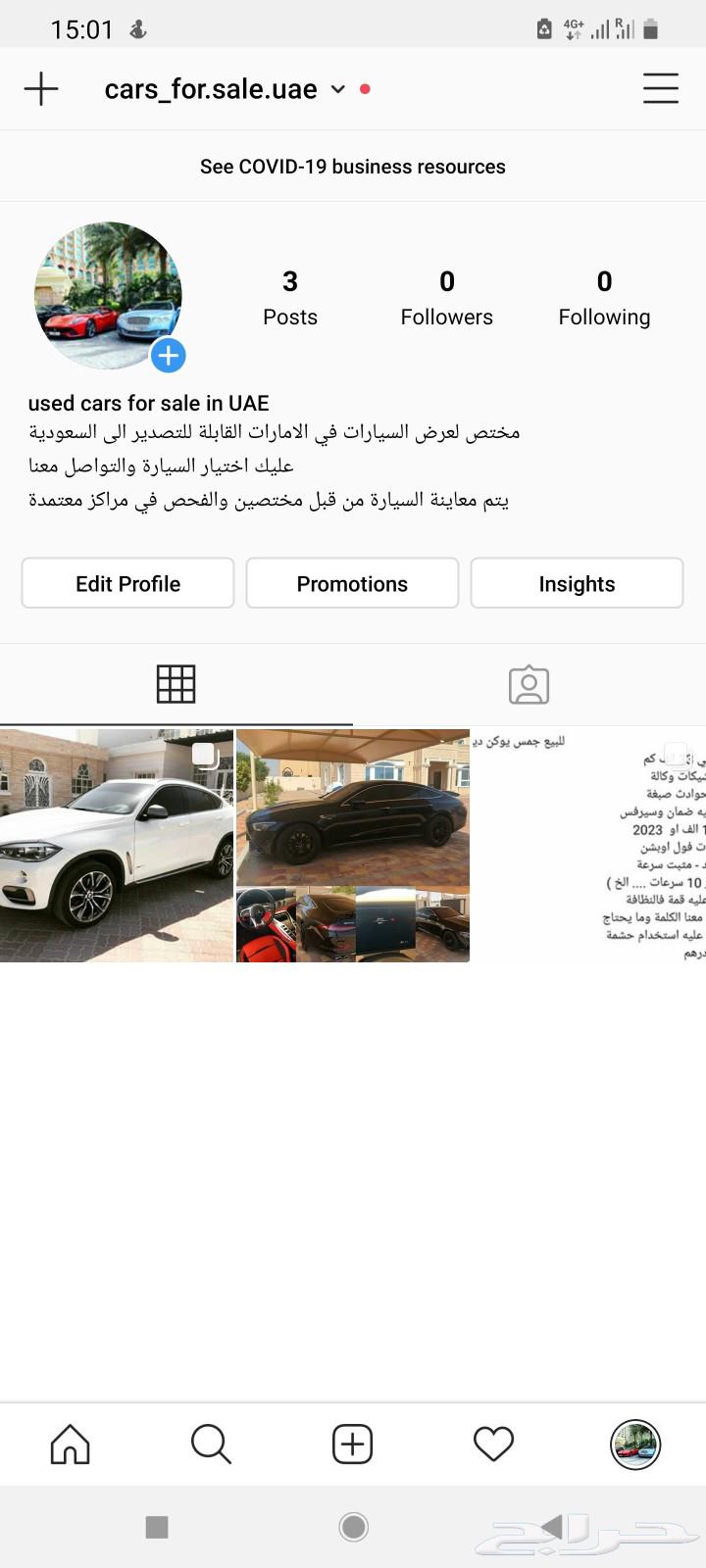The height and width of the screenshot is (1568, 706).
Task: Open Promotions
Action: pyautogui.click(x=352, y=583)
